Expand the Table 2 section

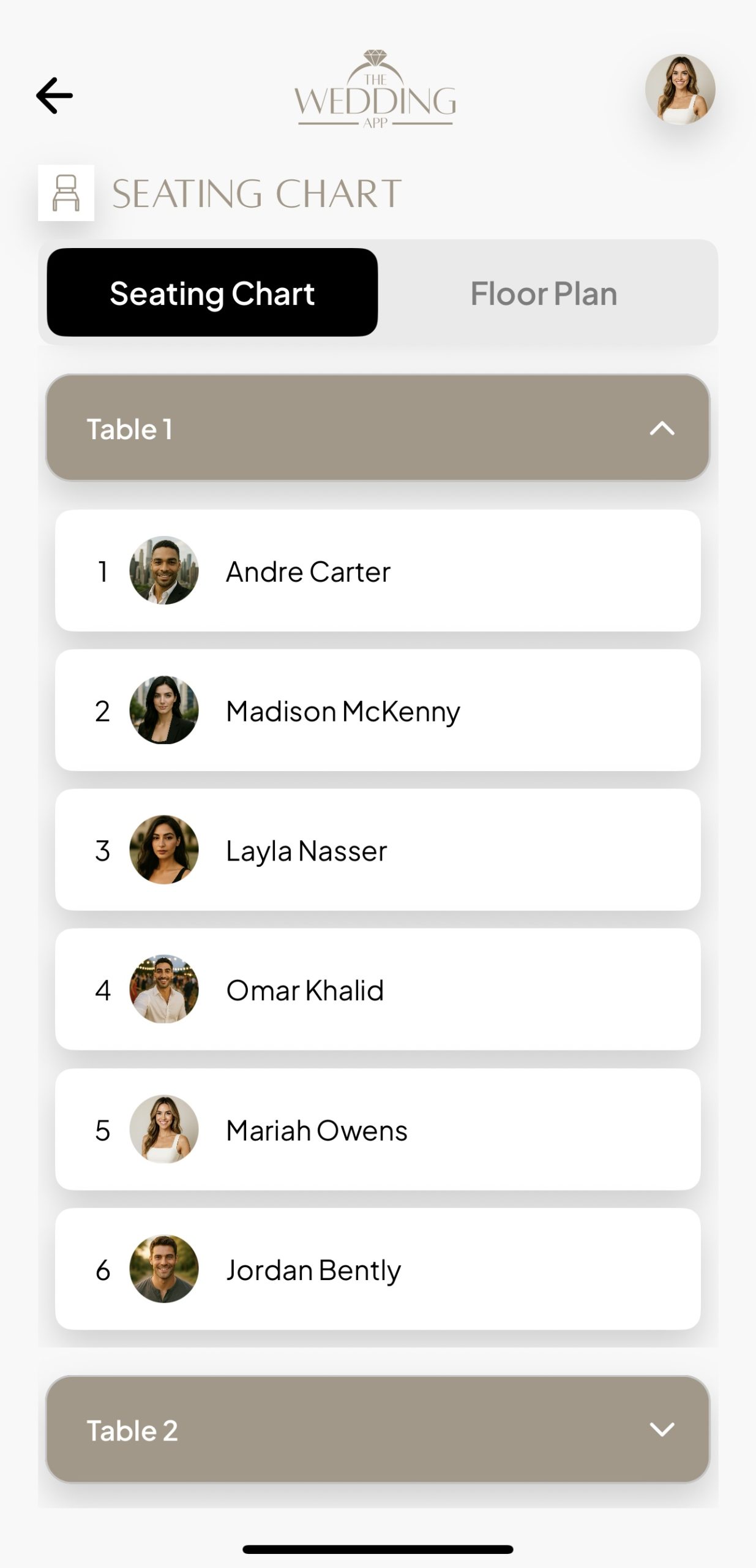[x=661, y=1430]
